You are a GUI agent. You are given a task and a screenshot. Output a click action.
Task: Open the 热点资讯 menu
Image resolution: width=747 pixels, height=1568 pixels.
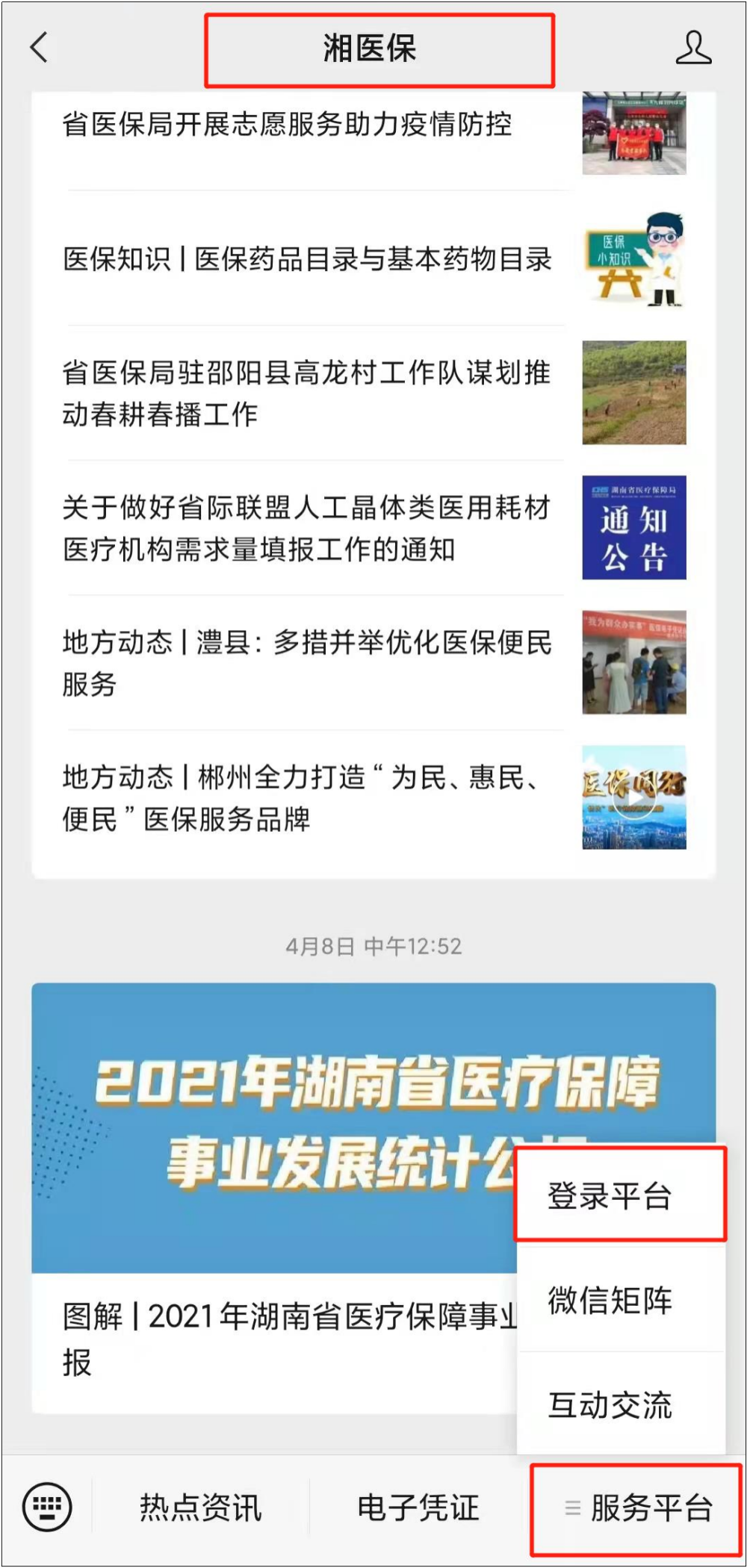(200, 1508)
